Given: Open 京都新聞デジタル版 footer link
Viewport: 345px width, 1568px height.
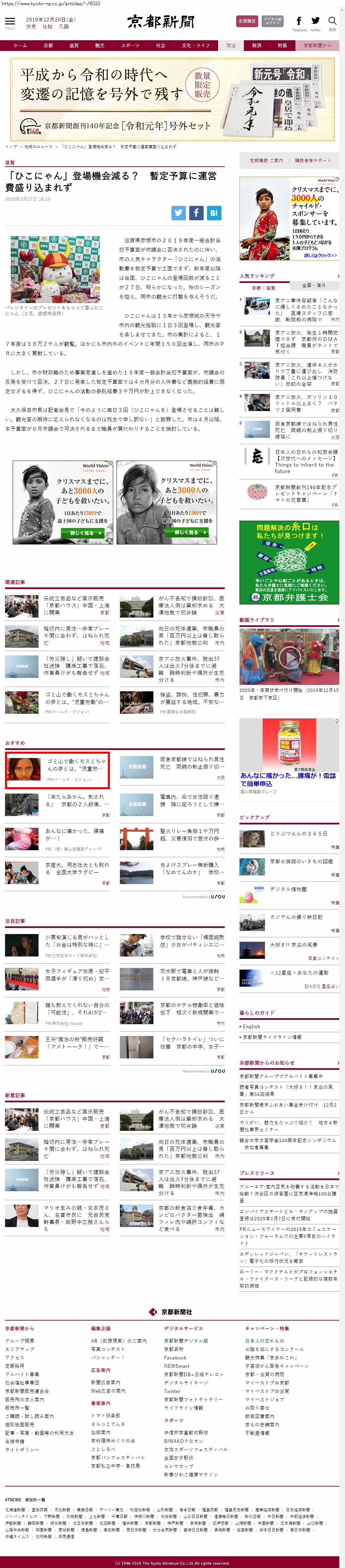Looking at the screenshot, I should [186, 1340].
